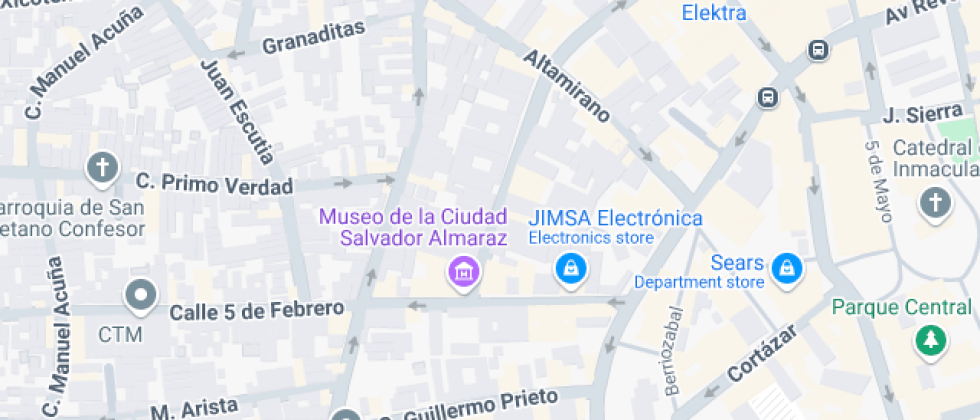Open the Museo de la Ciudad Salvador Almaraz pin

(x=464, y=272)
